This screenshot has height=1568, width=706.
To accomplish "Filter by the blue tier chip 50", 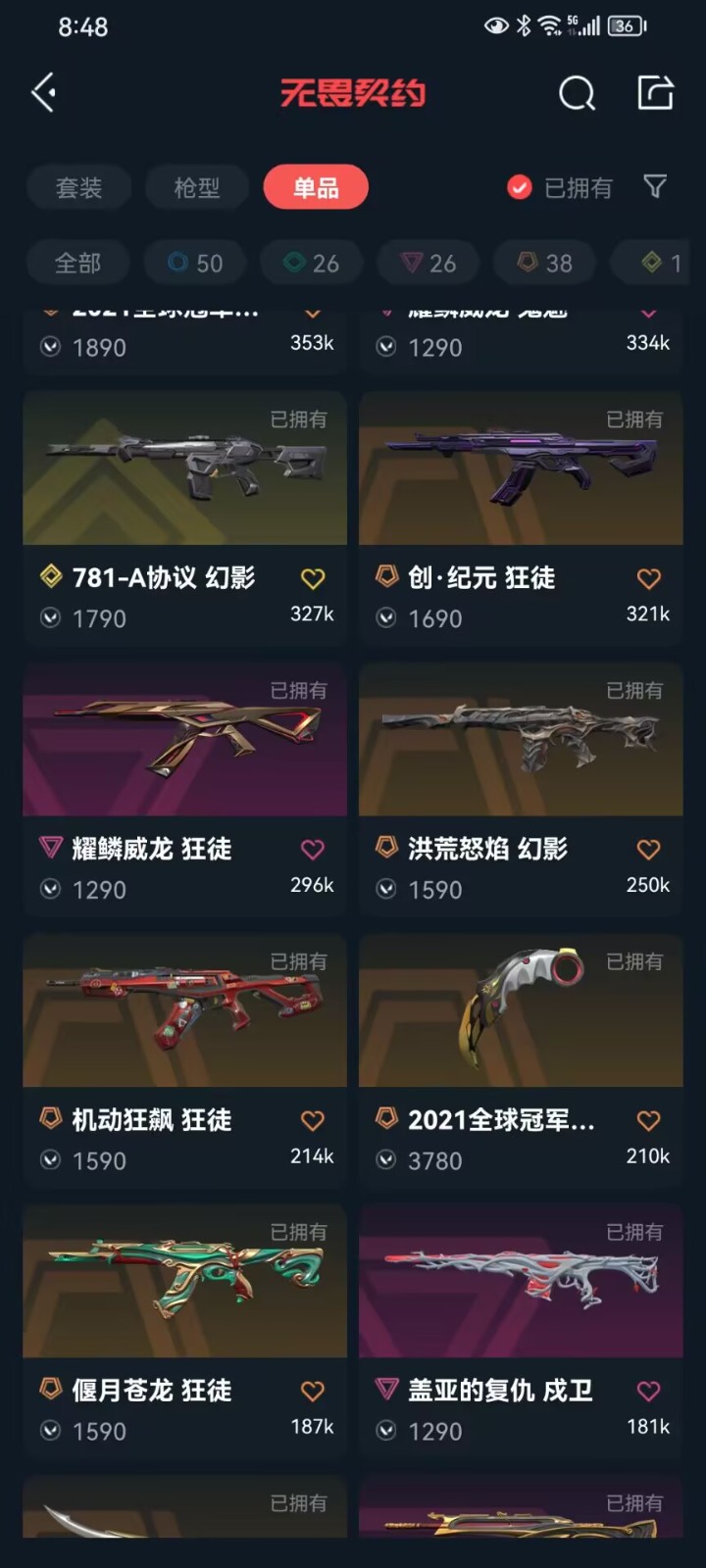I will point(195,263).
